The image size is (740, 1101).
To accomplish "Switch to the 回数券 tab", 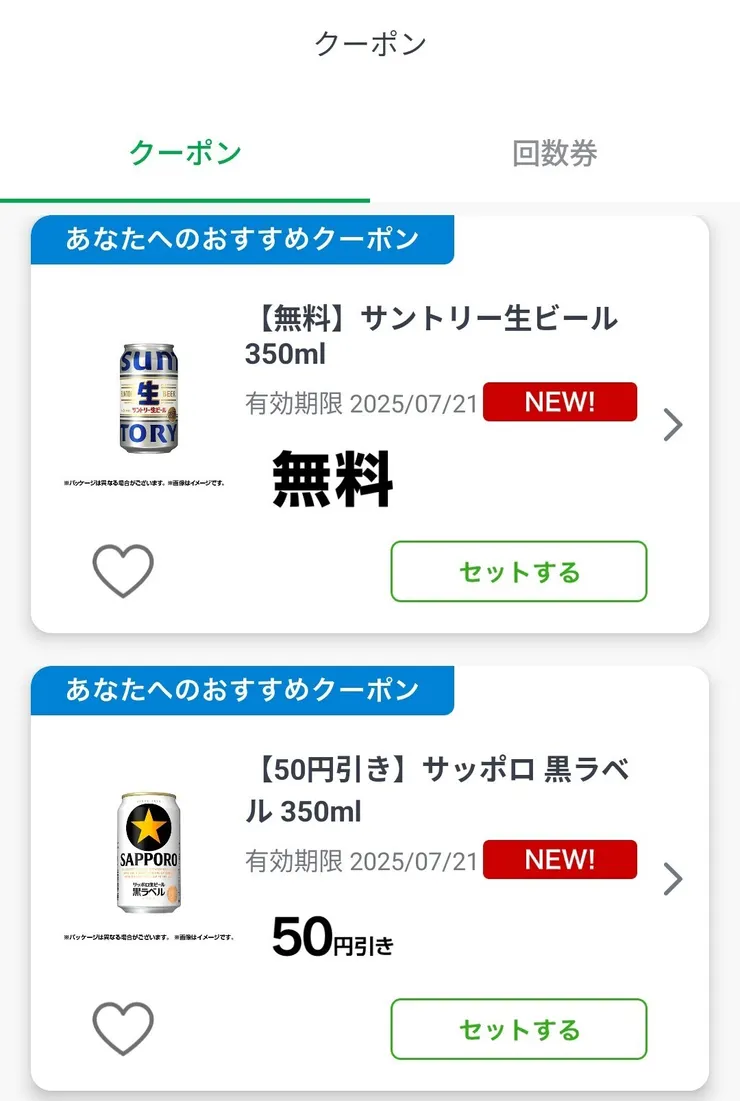I will point(555,152).
